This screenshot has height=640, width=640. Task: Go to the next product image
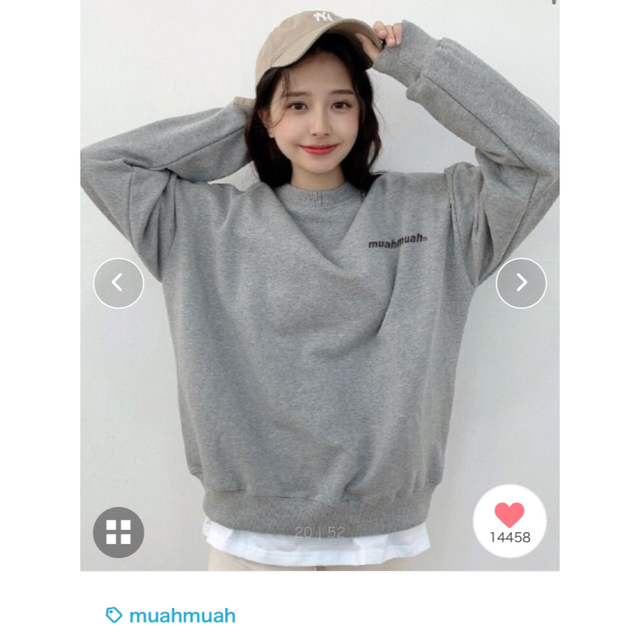(521, 283)
